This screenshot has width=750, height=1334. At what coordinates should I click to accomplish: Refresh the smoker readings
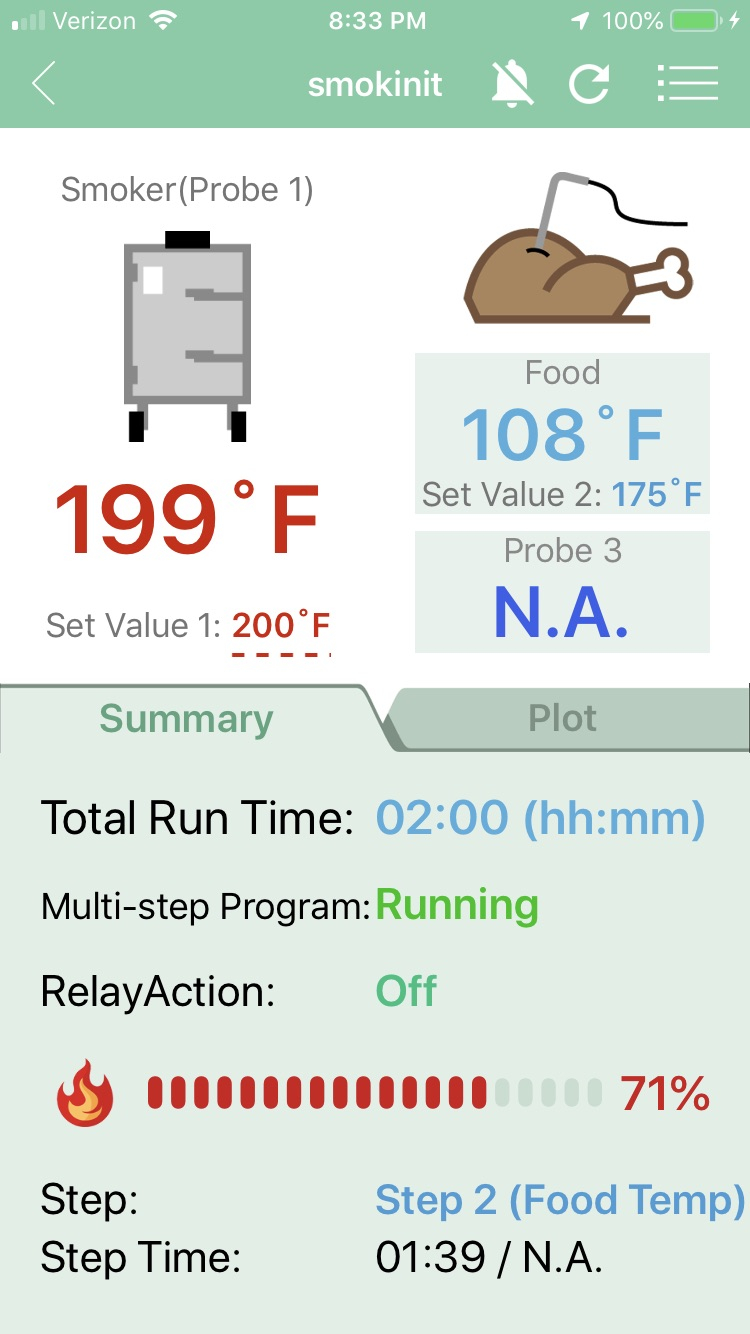589,84
